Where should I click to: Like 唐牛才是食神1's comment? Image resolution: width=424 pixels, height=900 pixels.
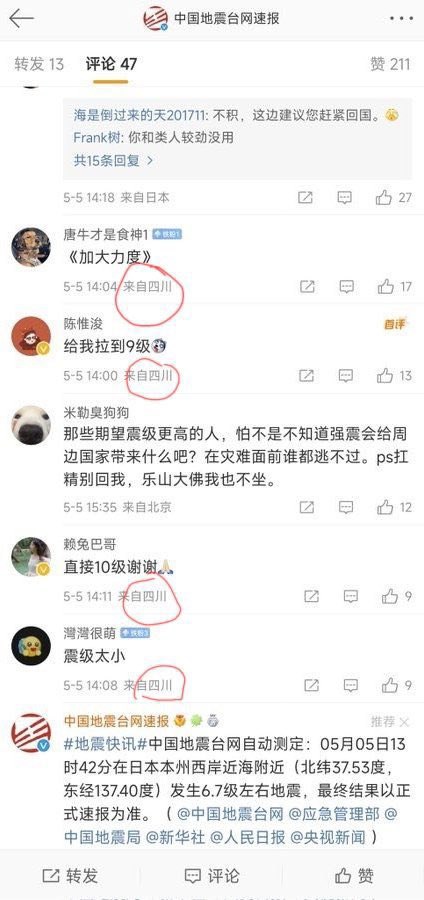pos(395,286)
